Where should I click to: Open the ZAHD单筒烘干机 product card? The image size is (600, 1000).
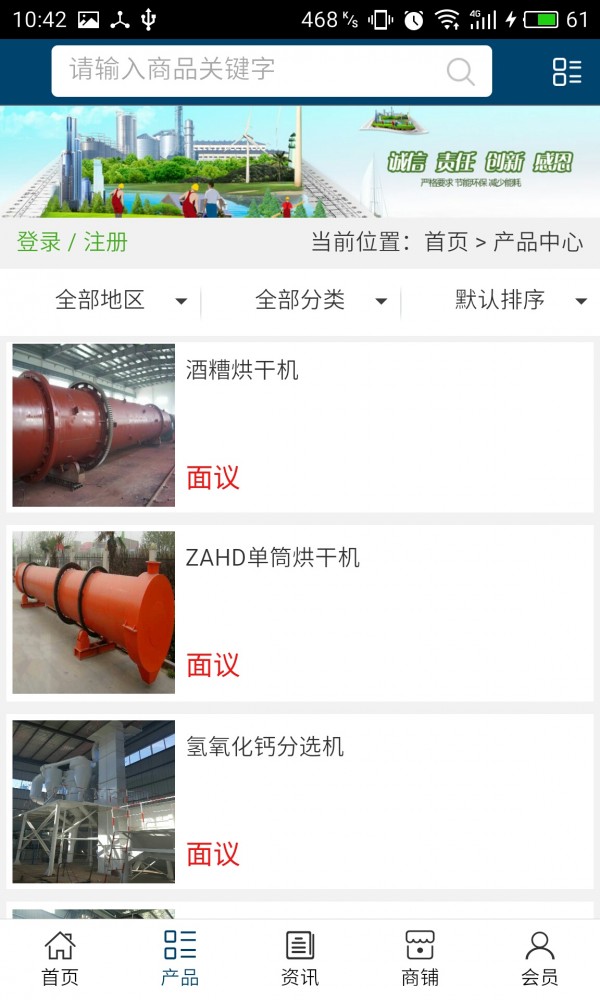[x=300, y=613]
